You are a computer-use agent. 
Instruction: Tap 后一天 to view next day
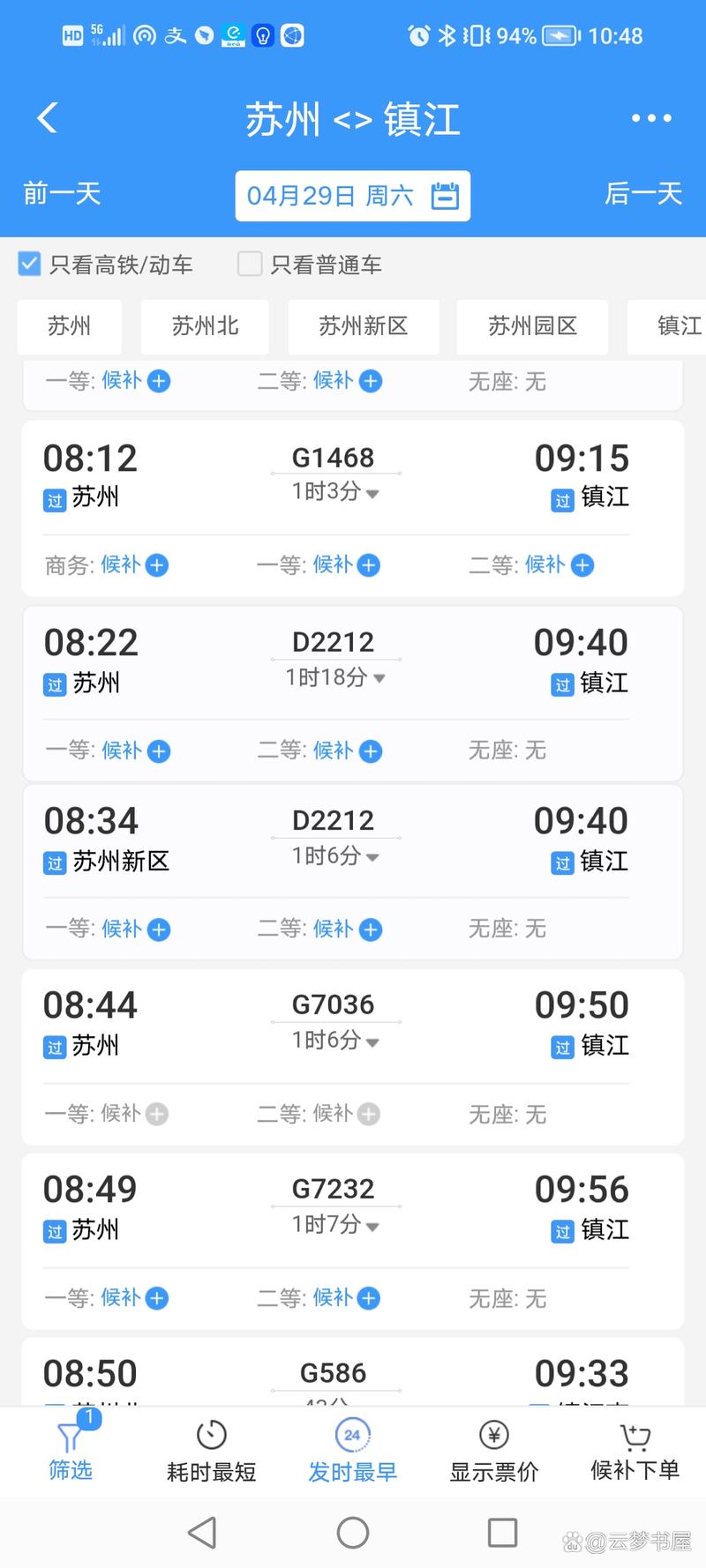(x=643, y=196)
